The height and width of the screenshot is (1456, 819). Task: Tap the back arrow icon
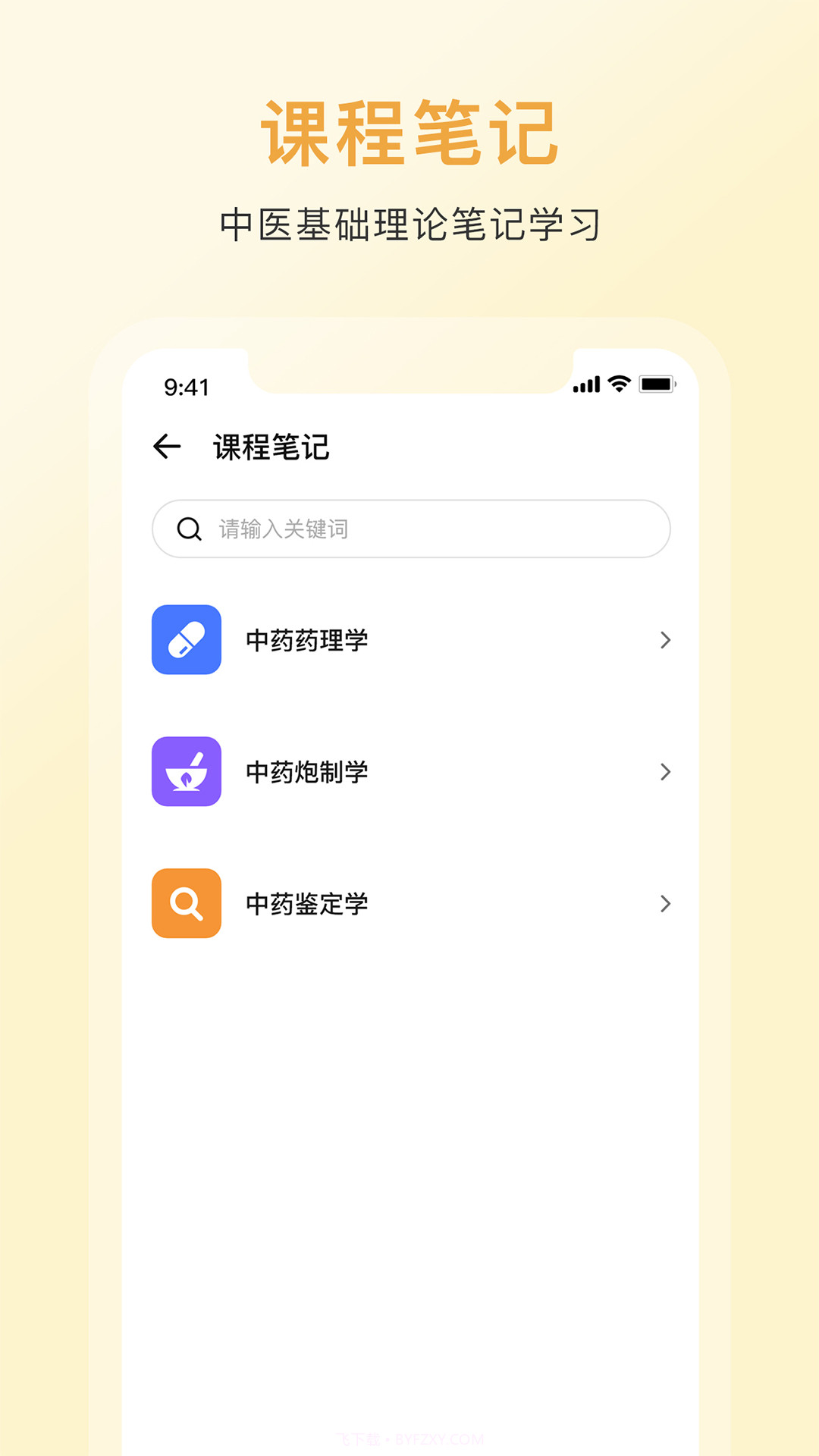[168, 447]
